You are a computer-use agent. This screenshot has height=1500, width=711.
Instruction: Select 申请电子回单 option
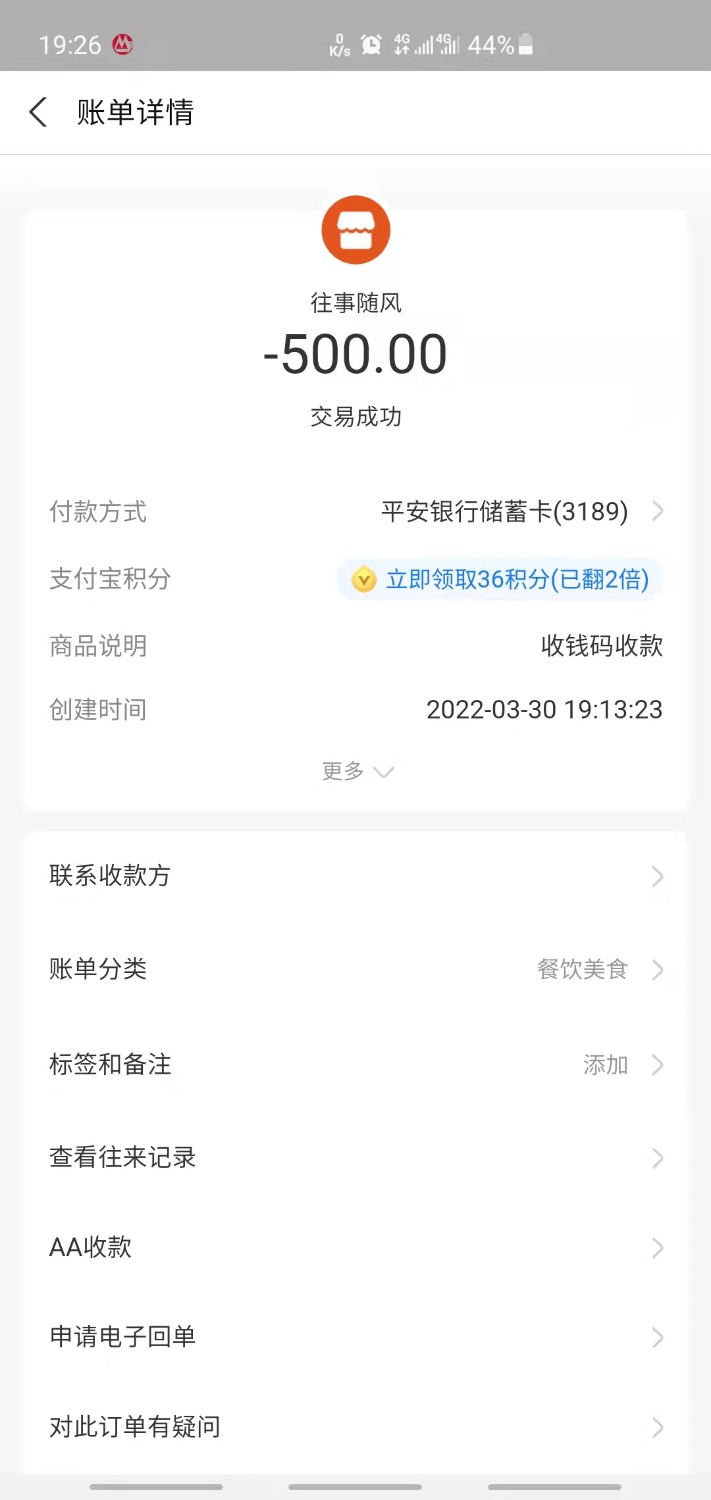click(355, 1337)
